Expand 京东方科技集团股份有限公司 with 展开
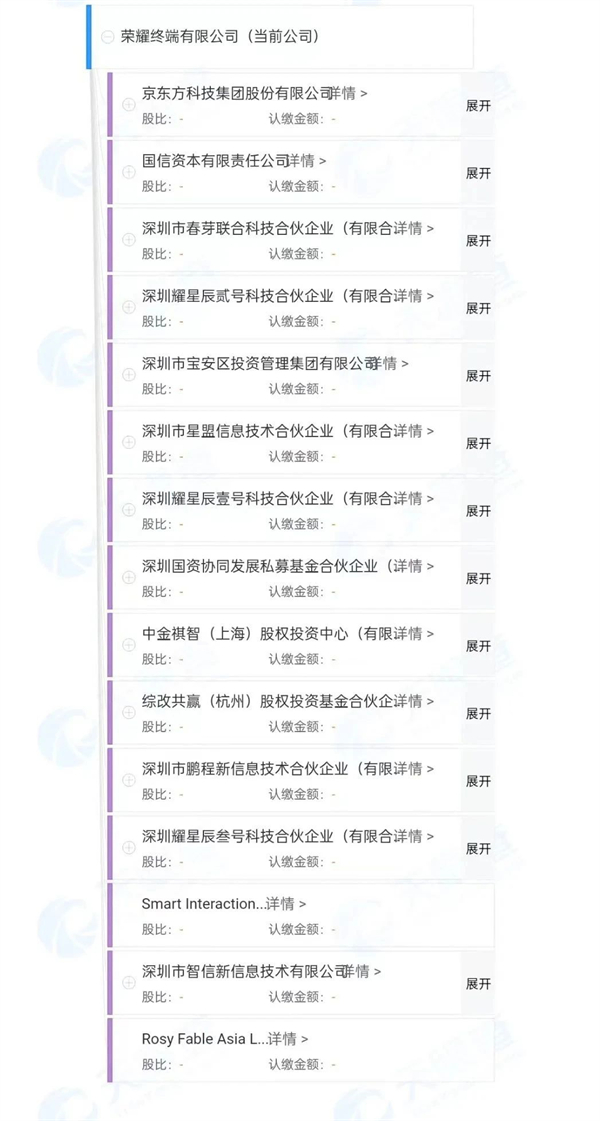This screenshot has width=600, height=1121. tap(478, 106)
